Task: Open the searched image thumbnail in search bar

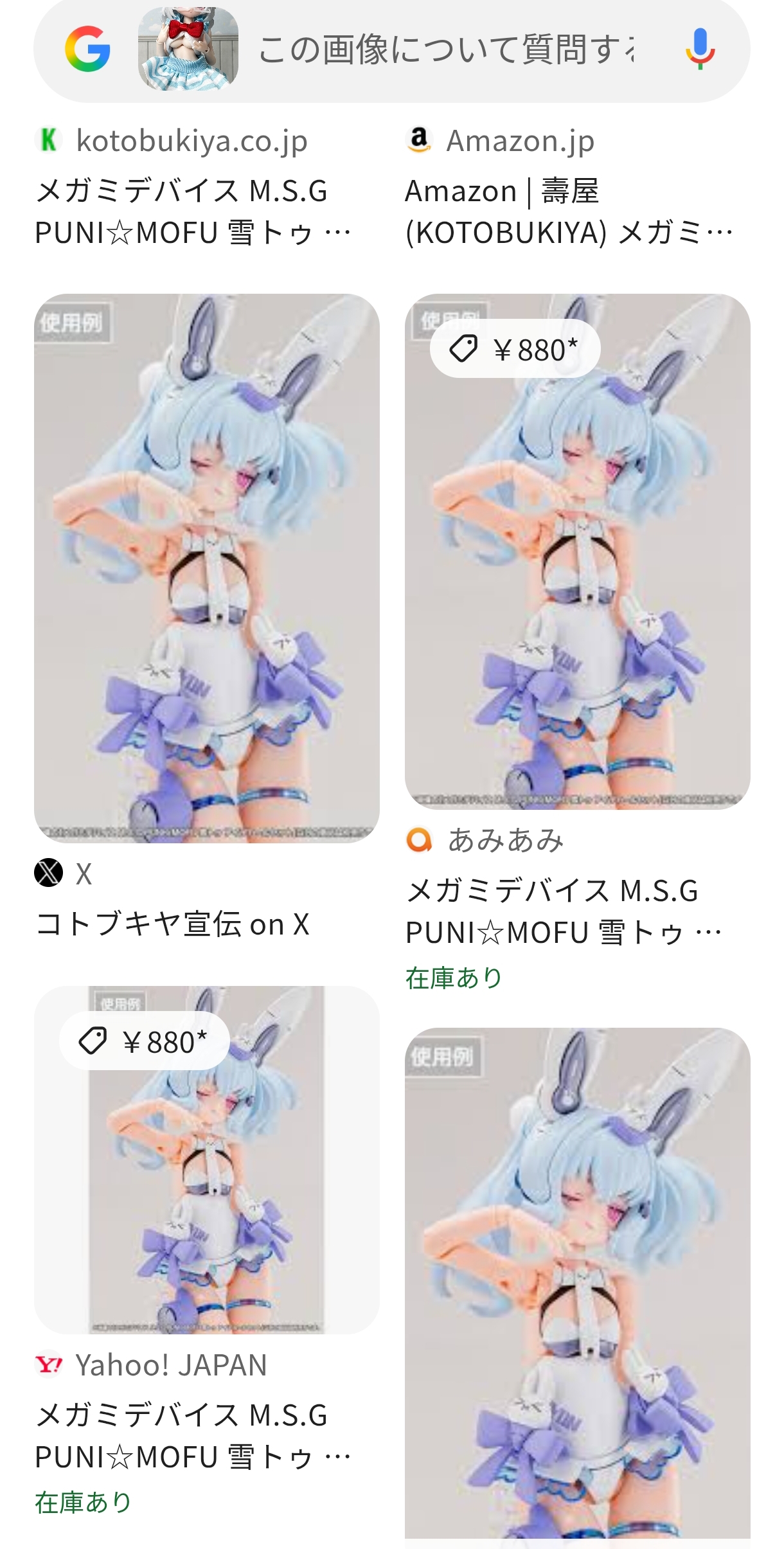Action: (x=188, y=49)
